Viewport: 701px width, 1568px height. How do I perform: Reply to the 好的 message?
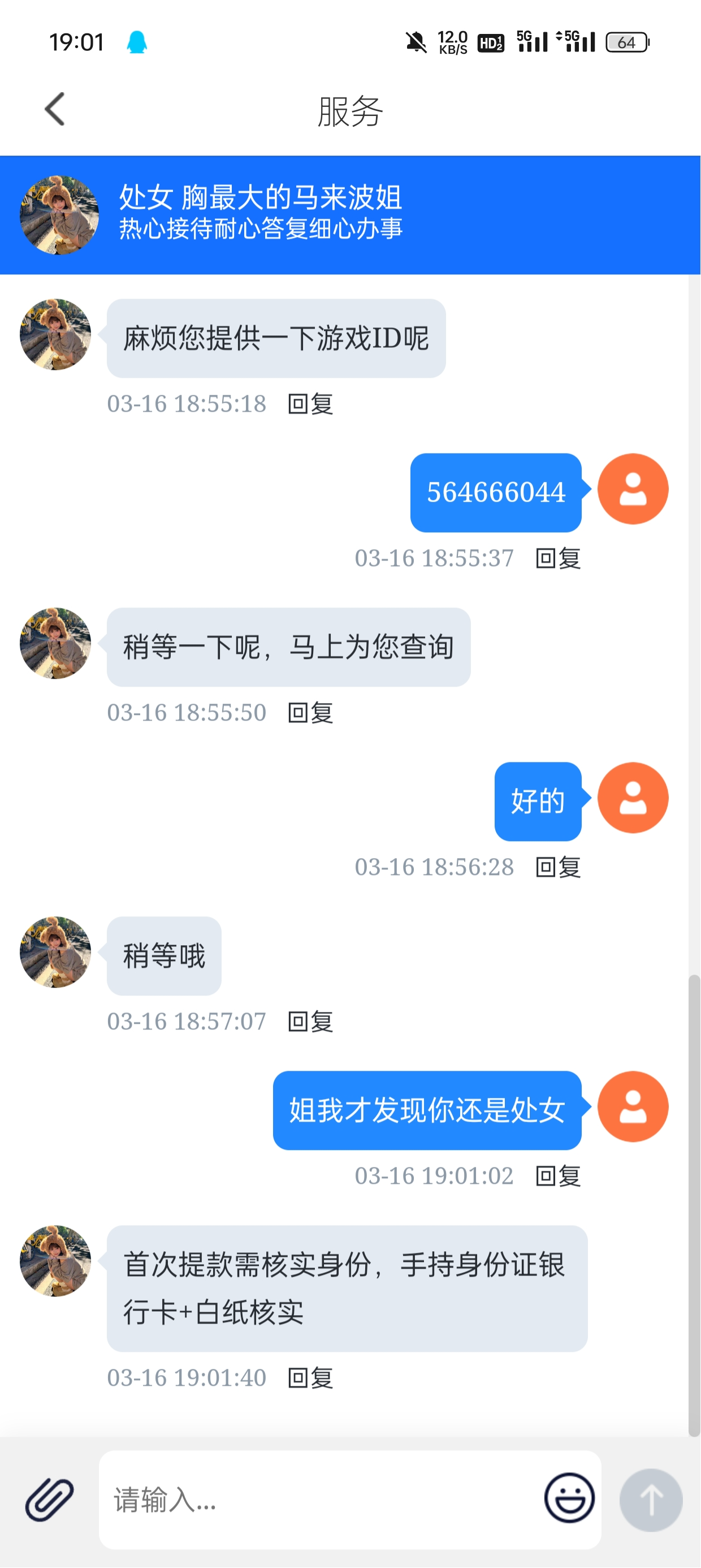click(557, 867)
